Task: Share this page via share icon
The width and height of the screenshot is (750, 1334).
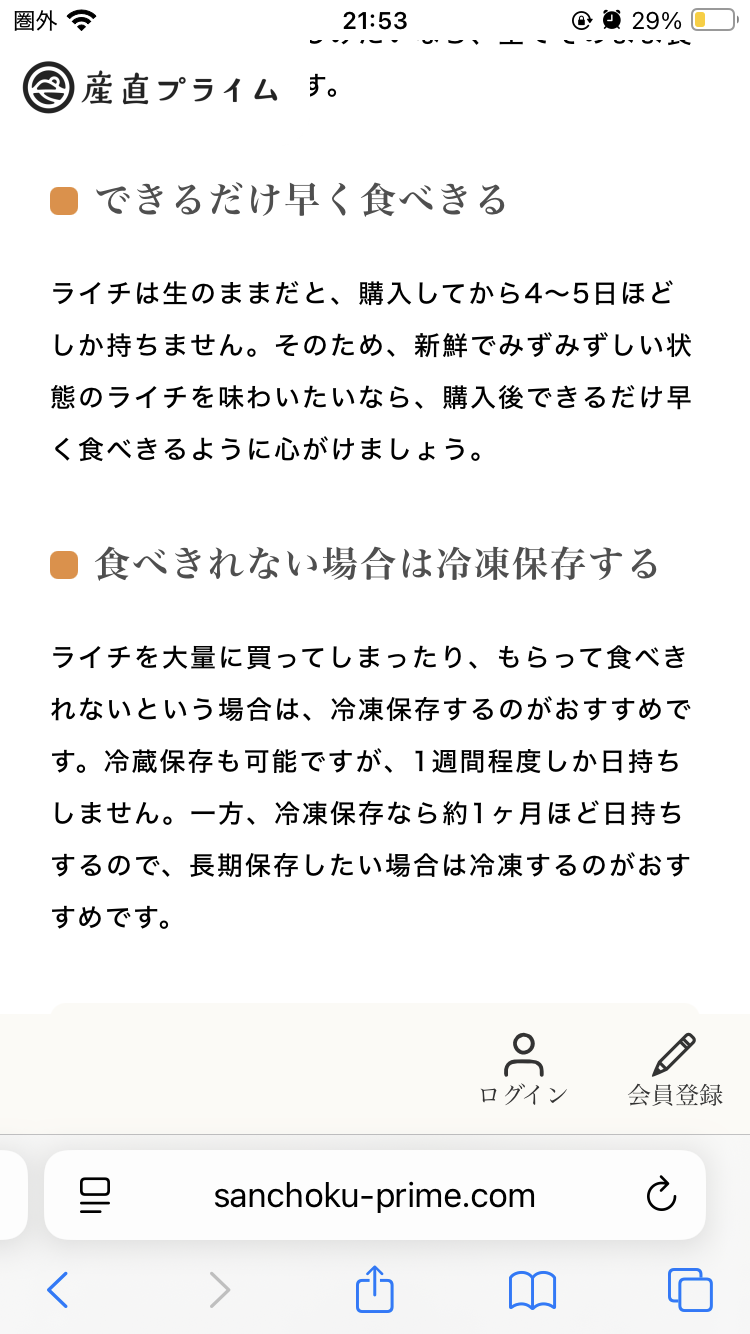Action: click(375, 1289)
